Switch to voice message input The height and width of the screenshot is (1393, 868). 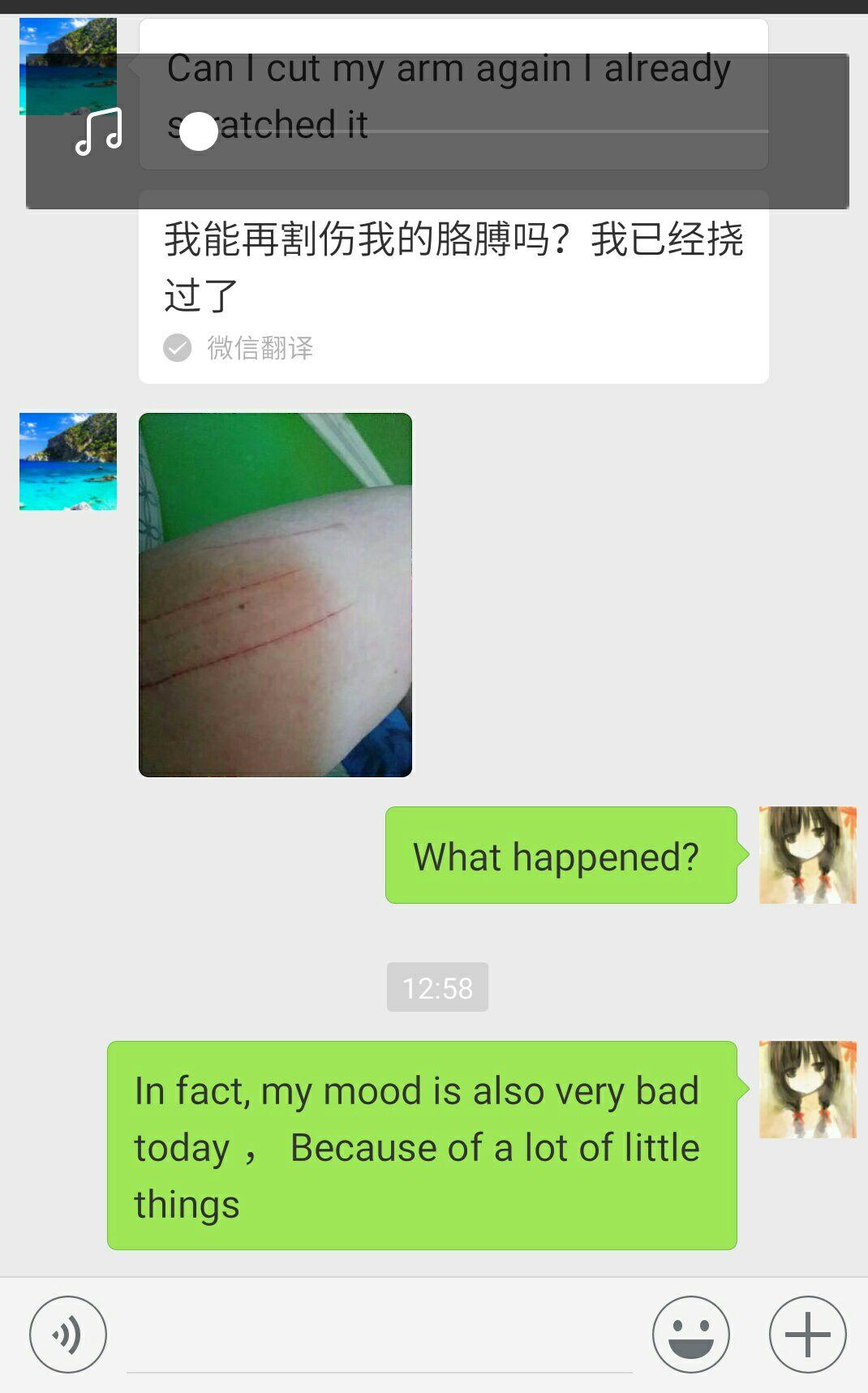click(x=68, y=1335)
